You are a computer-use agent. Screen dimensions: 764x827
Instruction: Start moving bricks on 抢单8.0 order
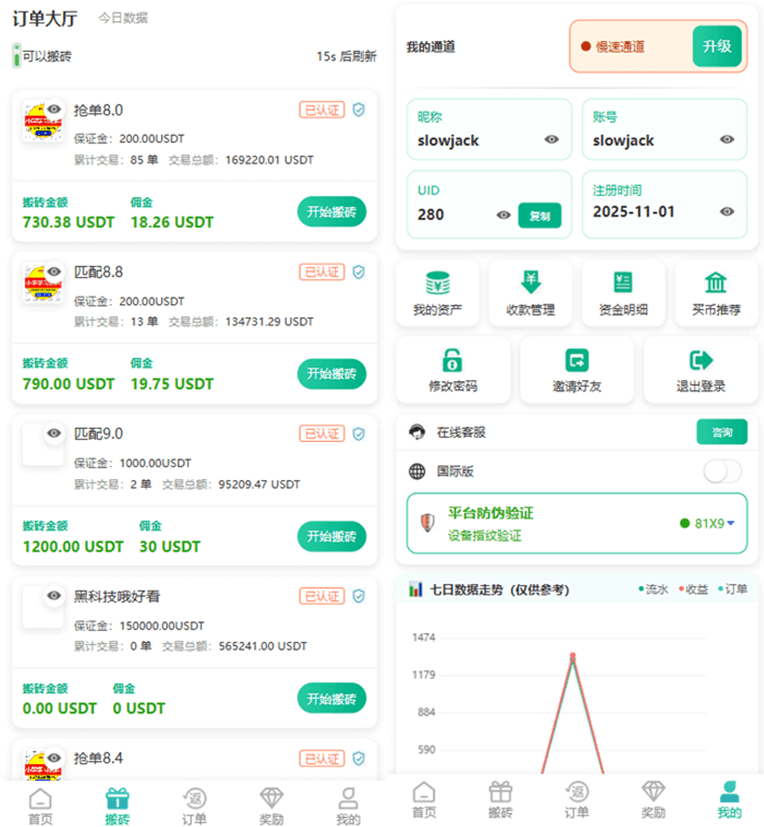[x=331, y=212]
